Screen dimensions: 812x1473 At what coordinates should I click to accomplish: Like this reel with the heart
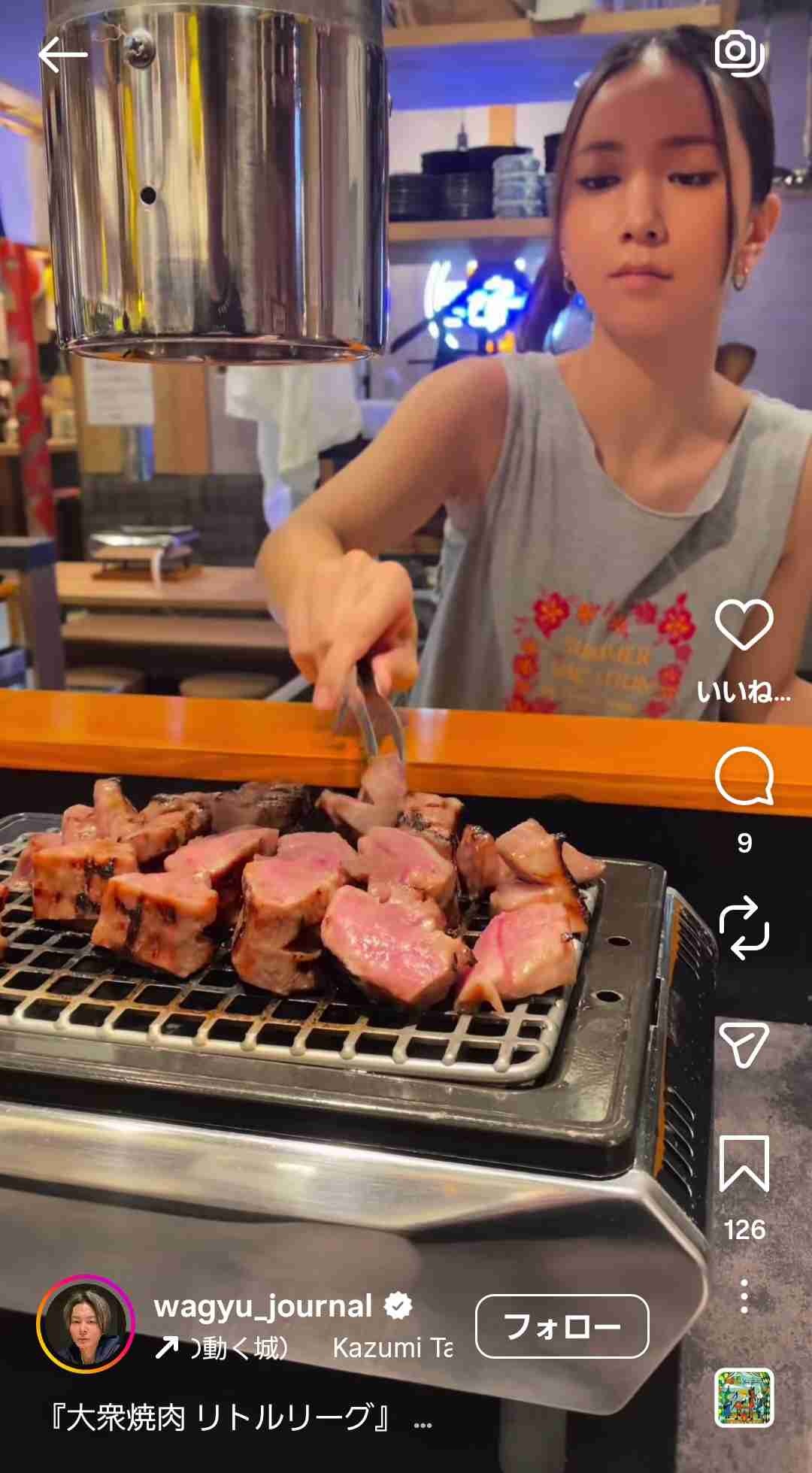[x=744, y=625]
